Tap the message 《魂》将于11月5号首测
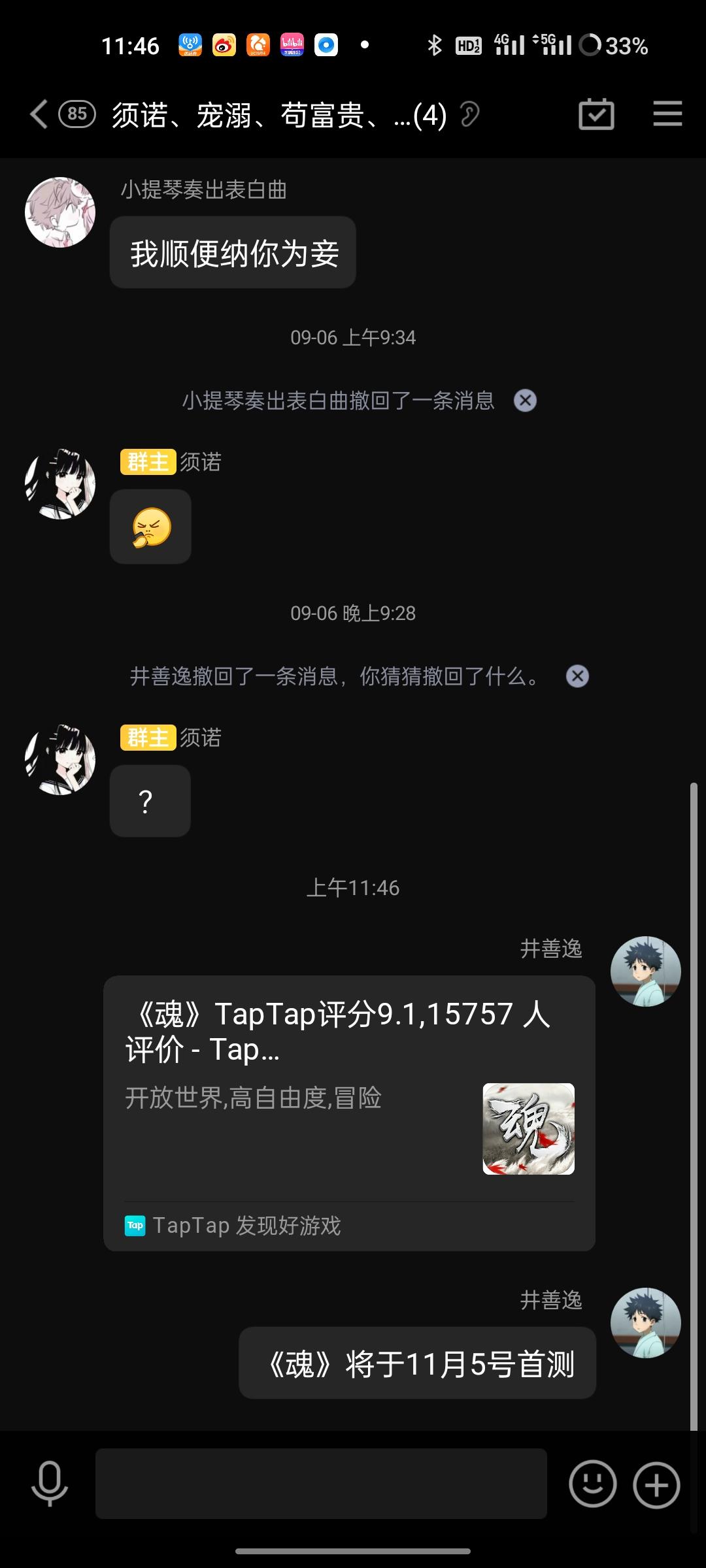This screenshot has width=706, height=1568. point(416,1364)
